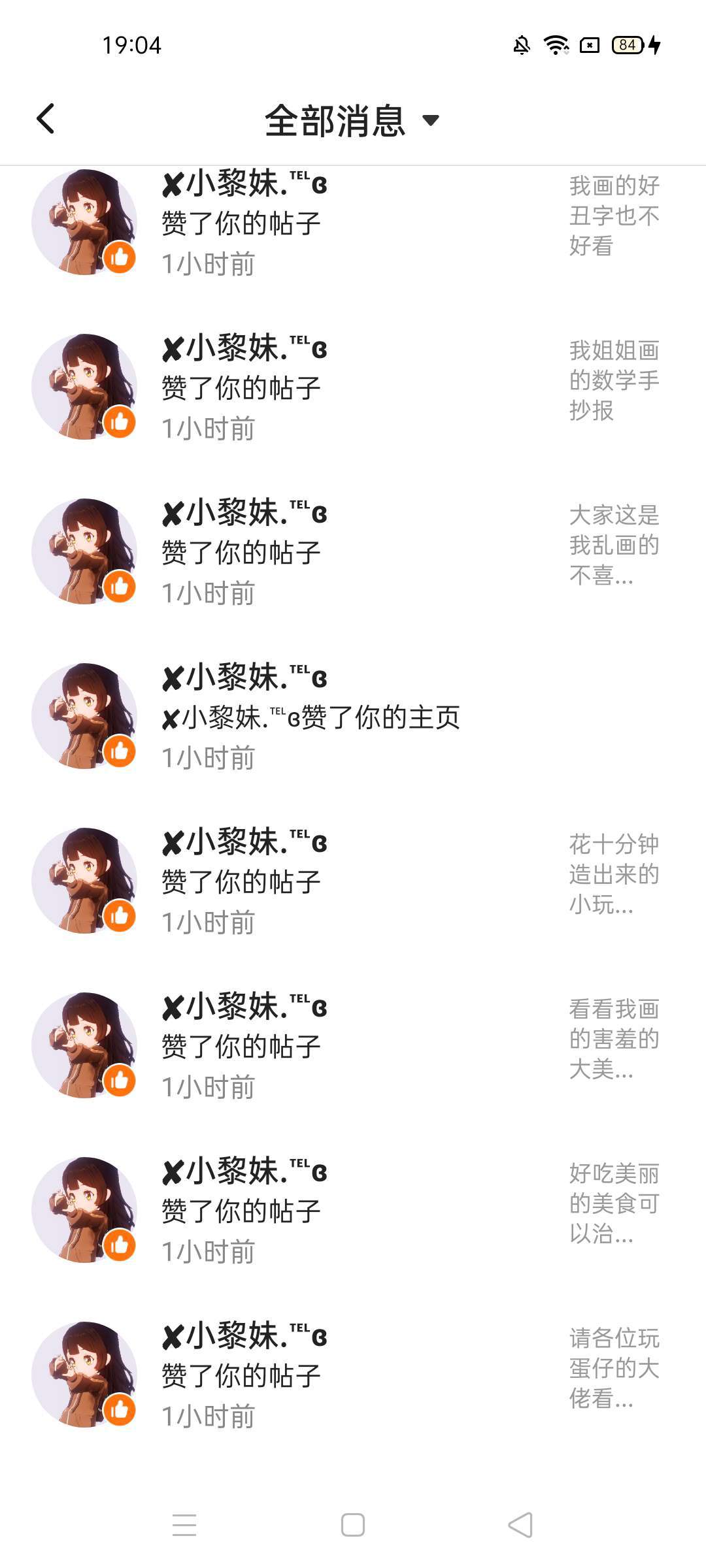Open the 赞了你的主页 notification

(x=353, y=717)
